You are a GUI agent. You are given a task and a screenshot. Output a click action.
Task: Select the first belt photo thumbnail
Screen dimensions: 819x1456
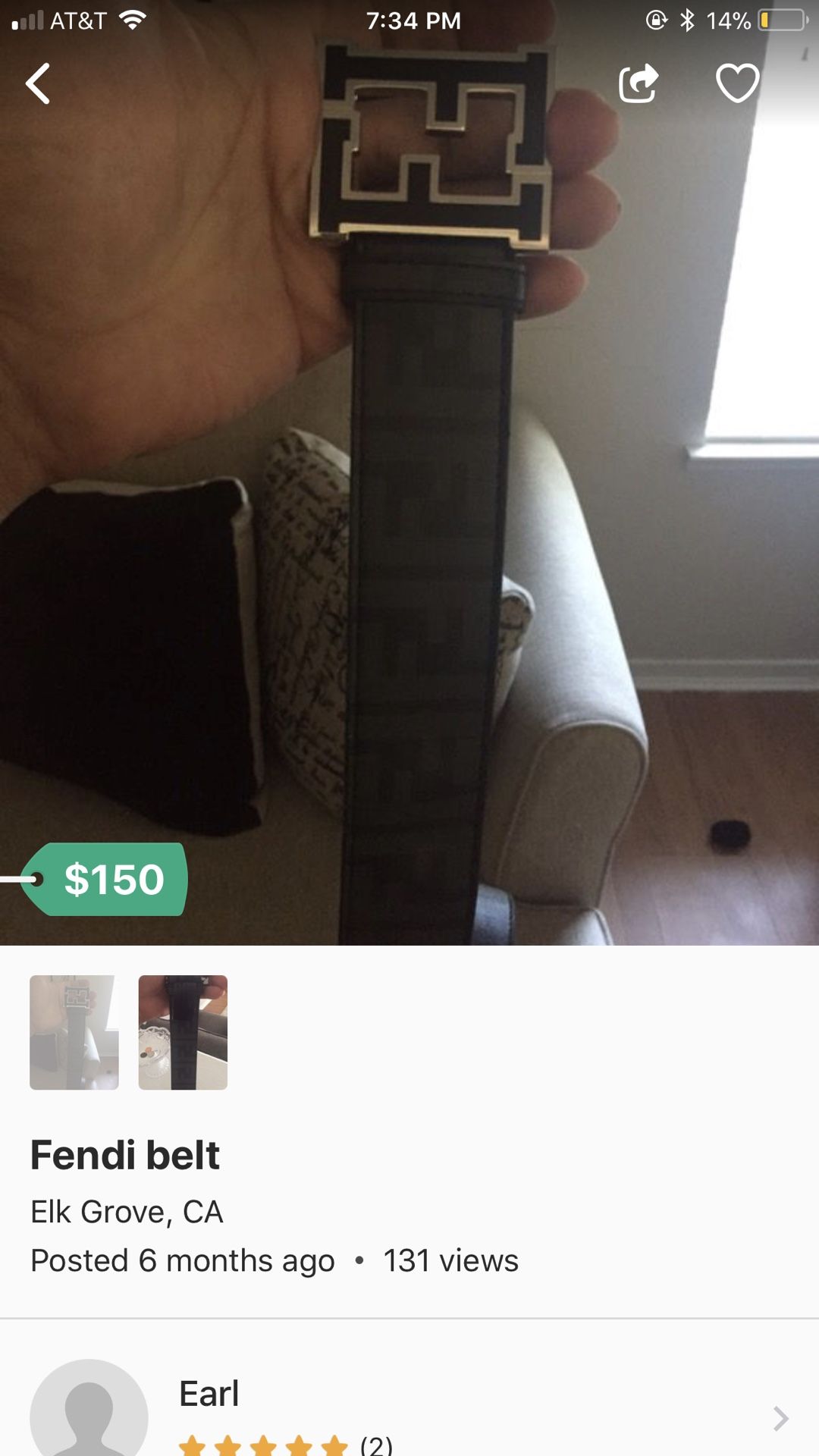pyautogui.click(x=74, y=1032)
